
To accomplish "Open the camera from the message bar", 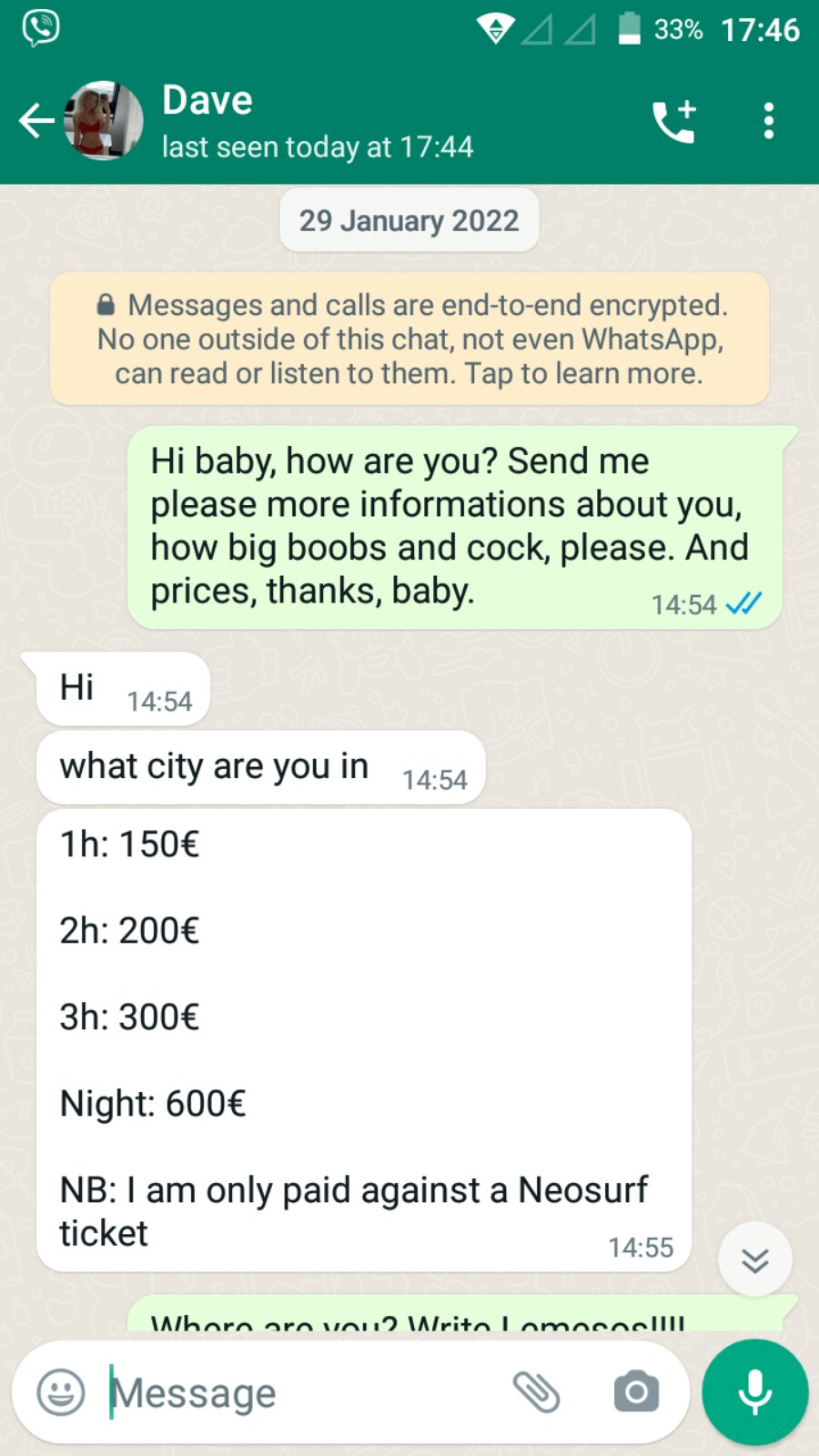I will [636, 1392].
